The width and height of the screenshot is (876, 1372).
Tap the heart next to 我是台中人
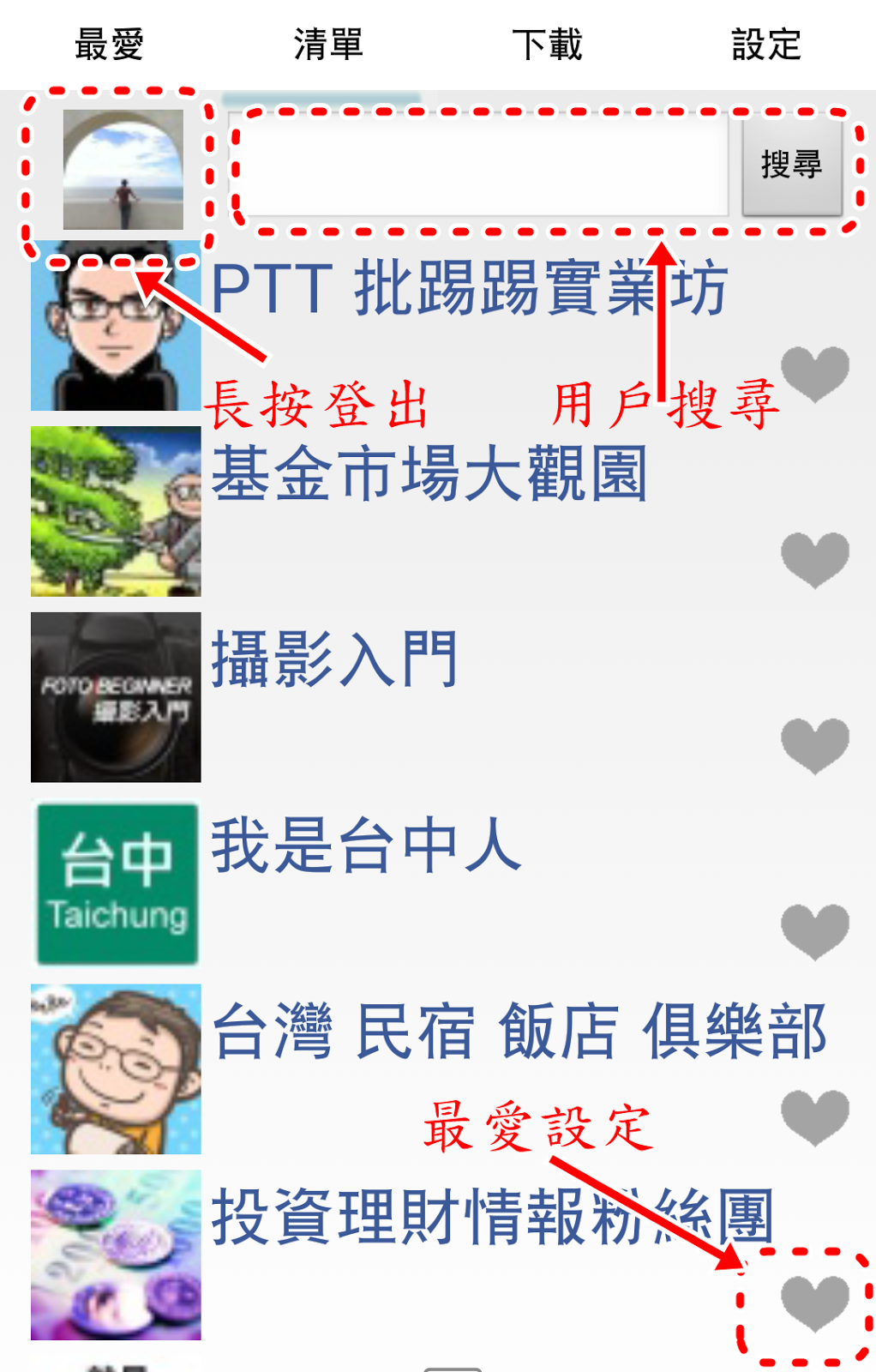pyautogui.click(x=815, y=931)
